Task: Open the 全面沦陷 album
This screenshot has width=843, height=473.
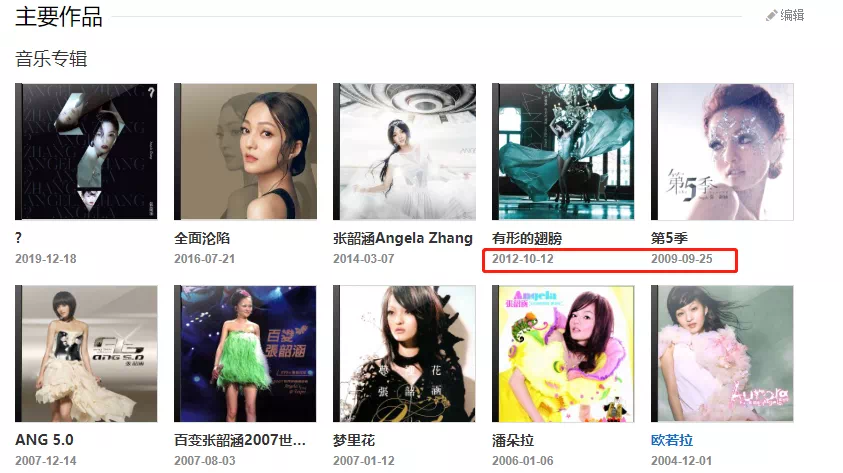Action: point(245,151)
